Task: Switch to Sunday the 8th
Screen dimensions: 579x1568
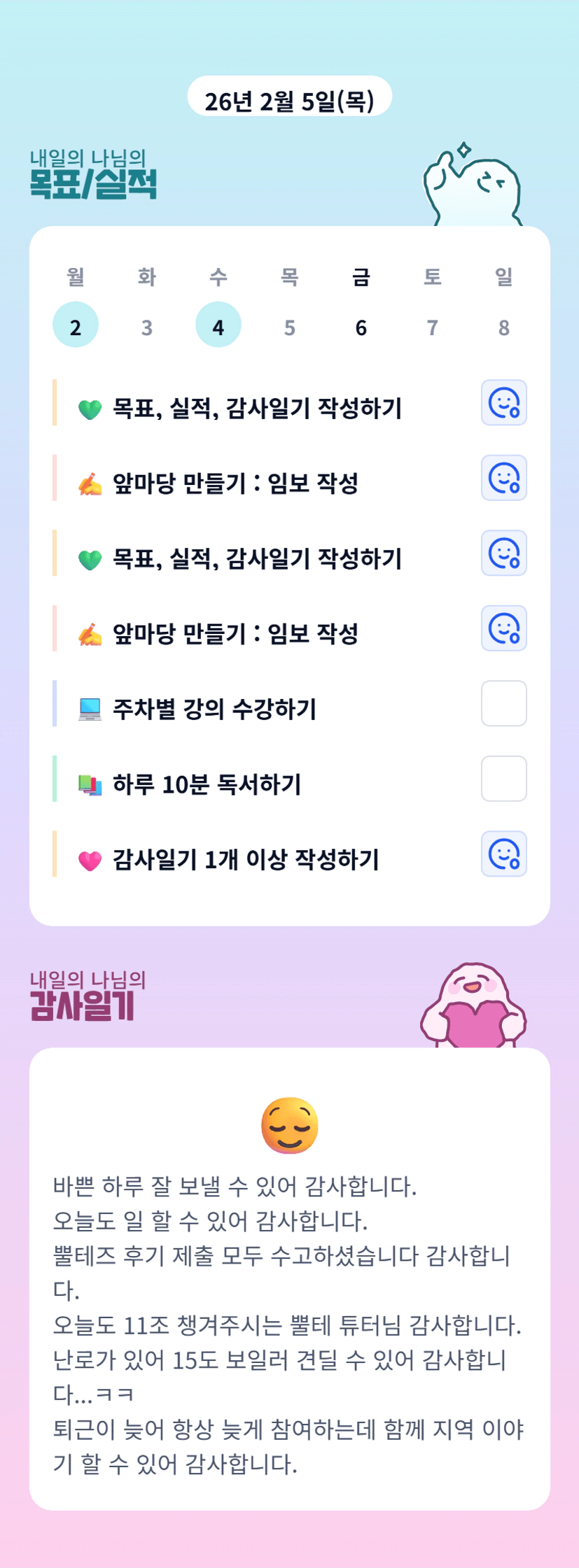Action: [504, 327]
